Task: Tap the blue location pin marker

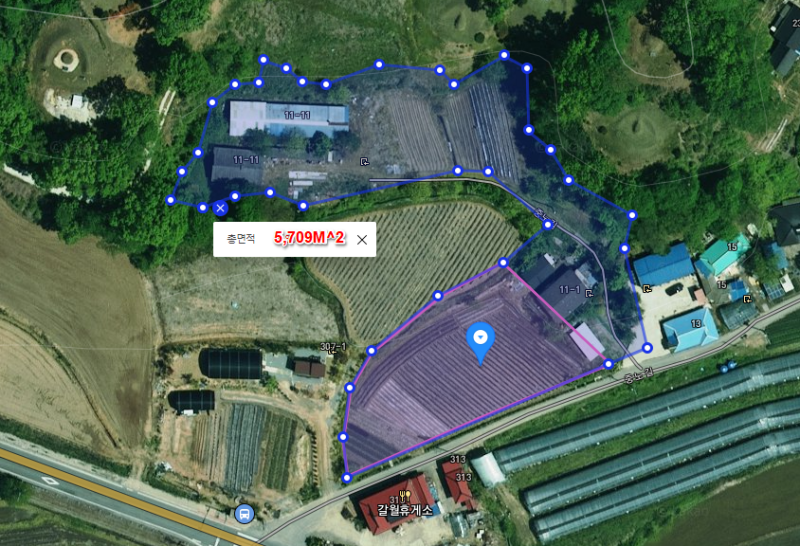Action: [481, 341]
